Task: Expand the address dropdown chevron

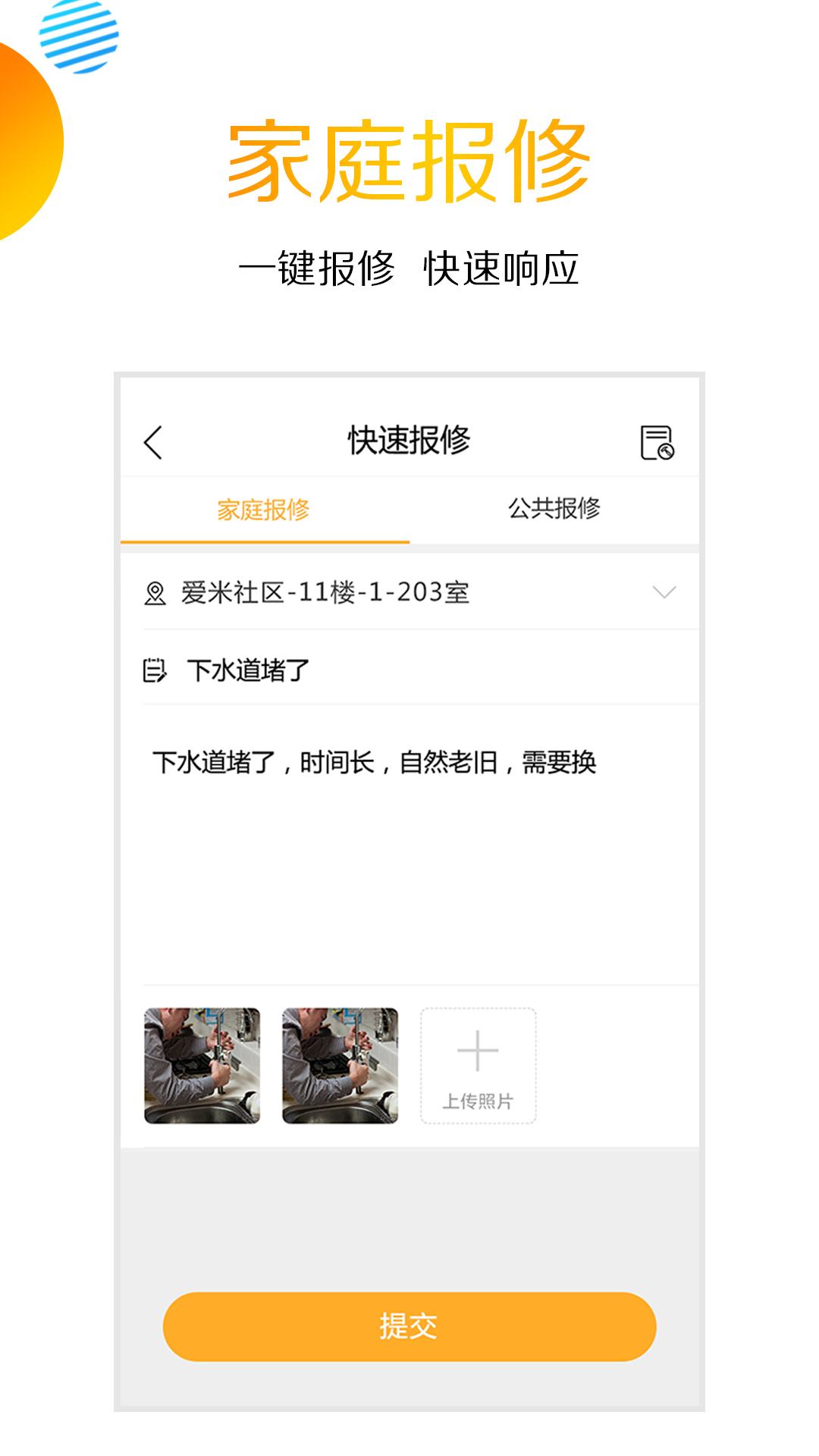Action: 663,592
